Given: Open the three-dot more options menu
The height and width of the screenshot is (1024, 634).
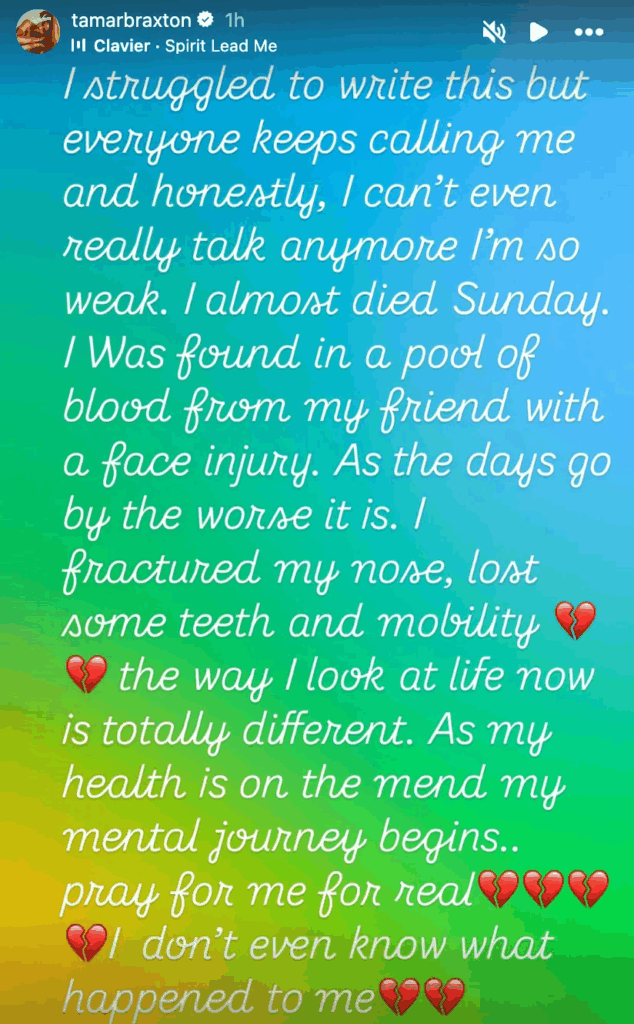Looking at the screenshot, I should 588,32.
